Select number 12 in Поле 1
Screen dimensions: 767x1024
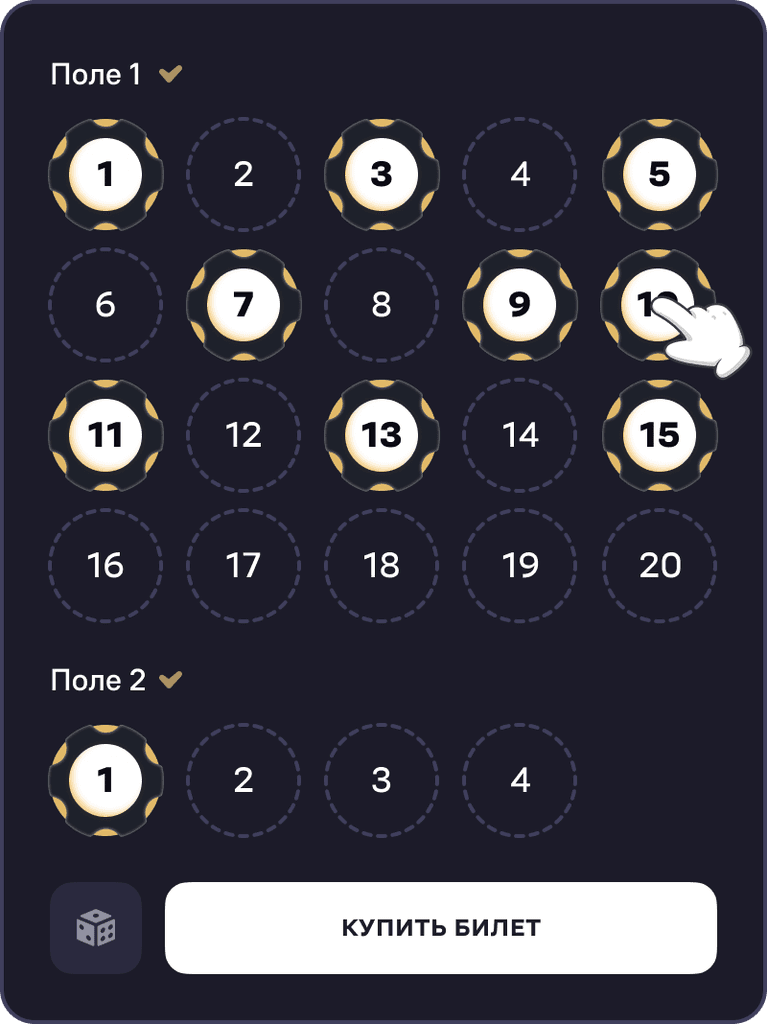243,435
